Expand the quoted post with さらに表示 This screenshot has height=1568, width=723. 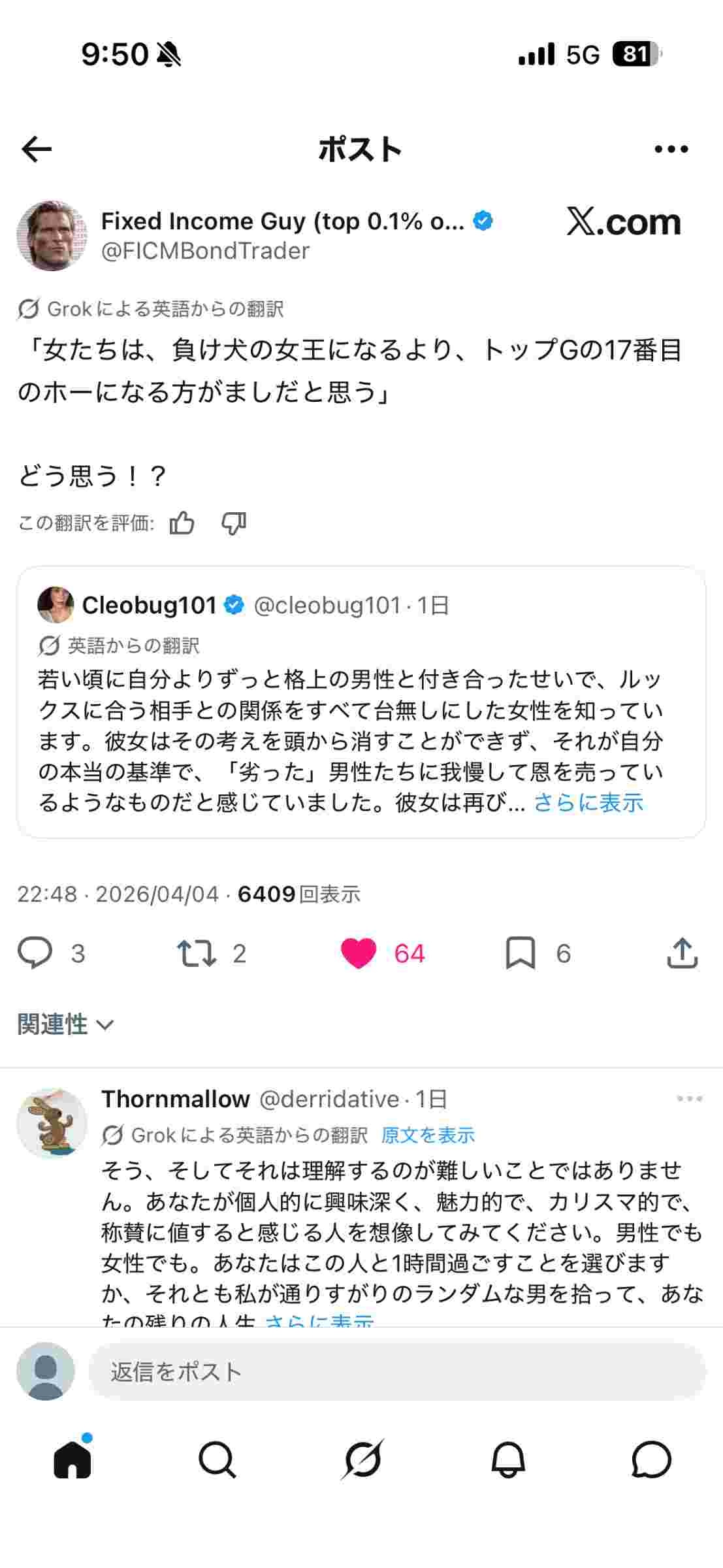coord(588,803)
